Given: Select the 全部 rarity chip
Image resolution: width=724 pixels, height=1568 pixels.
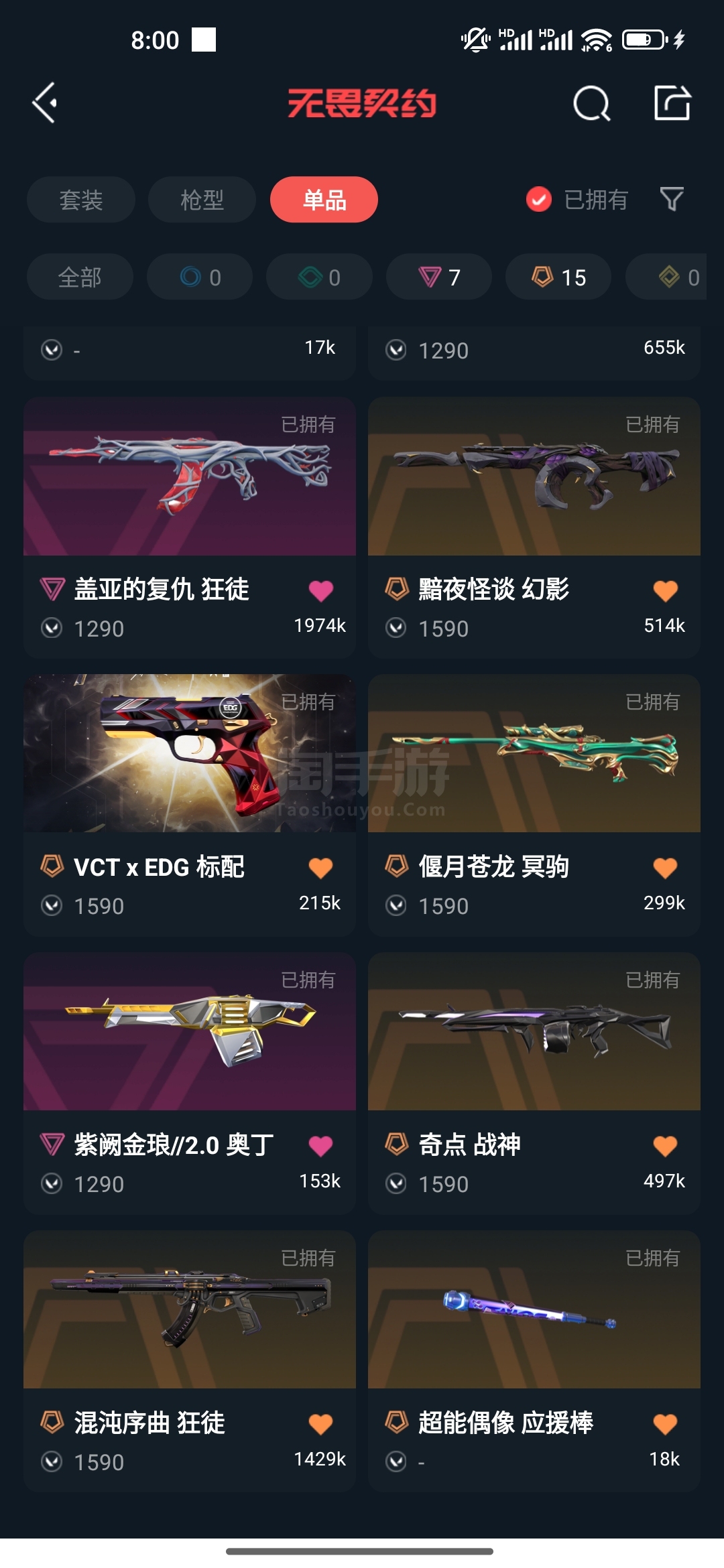Looking at the screenshot, I should point(80,277).
